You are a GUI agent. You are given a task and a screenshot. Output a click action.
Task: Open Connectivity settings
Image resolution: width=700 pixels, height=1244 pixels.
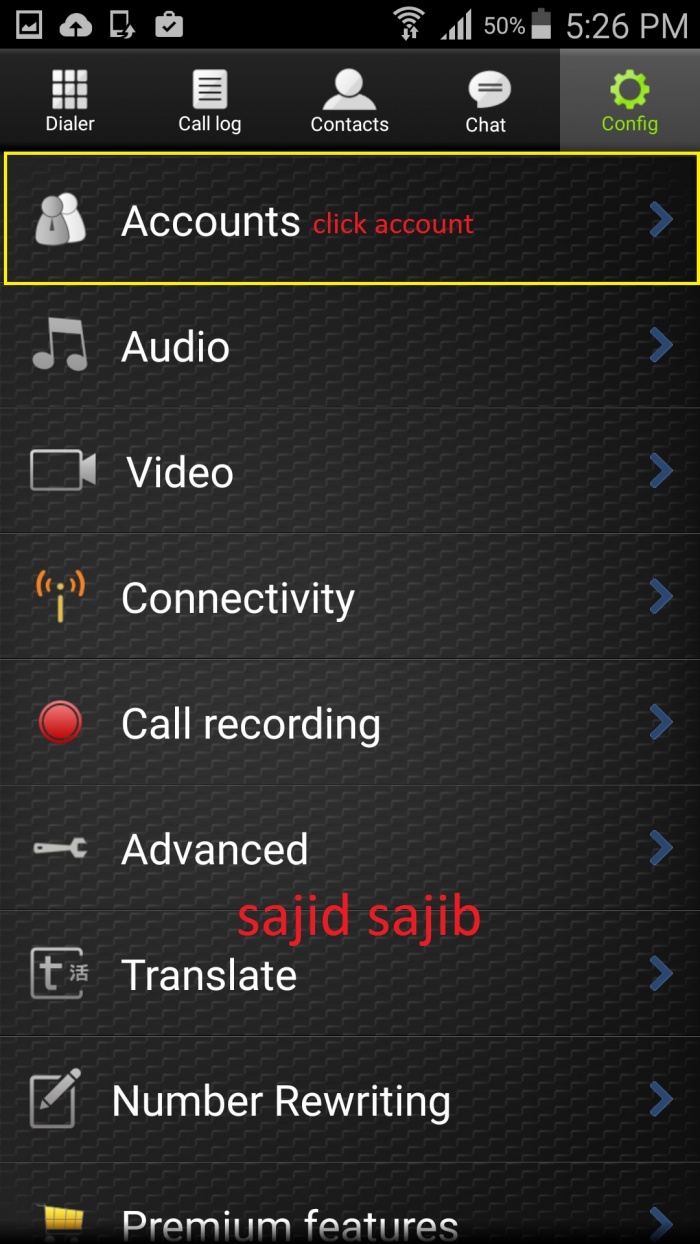[350, 598]
